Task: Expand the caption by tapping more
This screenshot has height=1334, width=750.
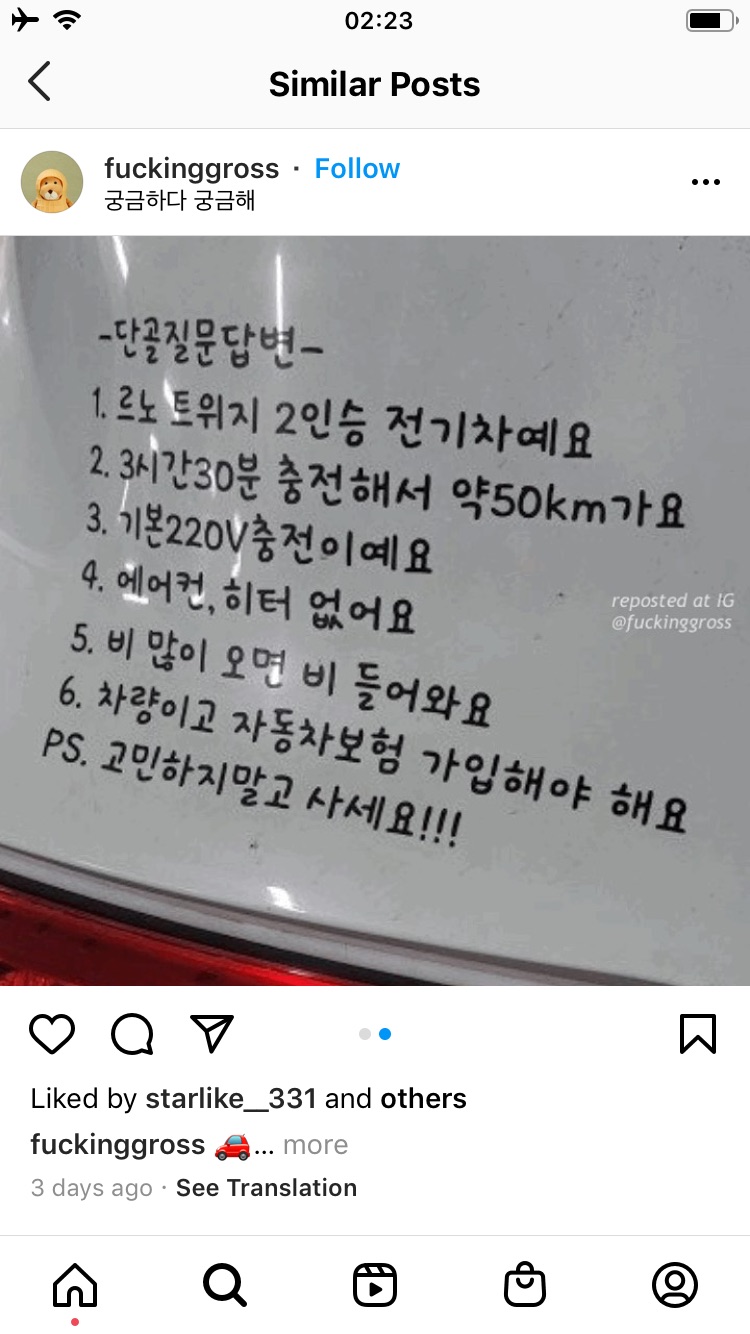Action: pos(315,1145)
